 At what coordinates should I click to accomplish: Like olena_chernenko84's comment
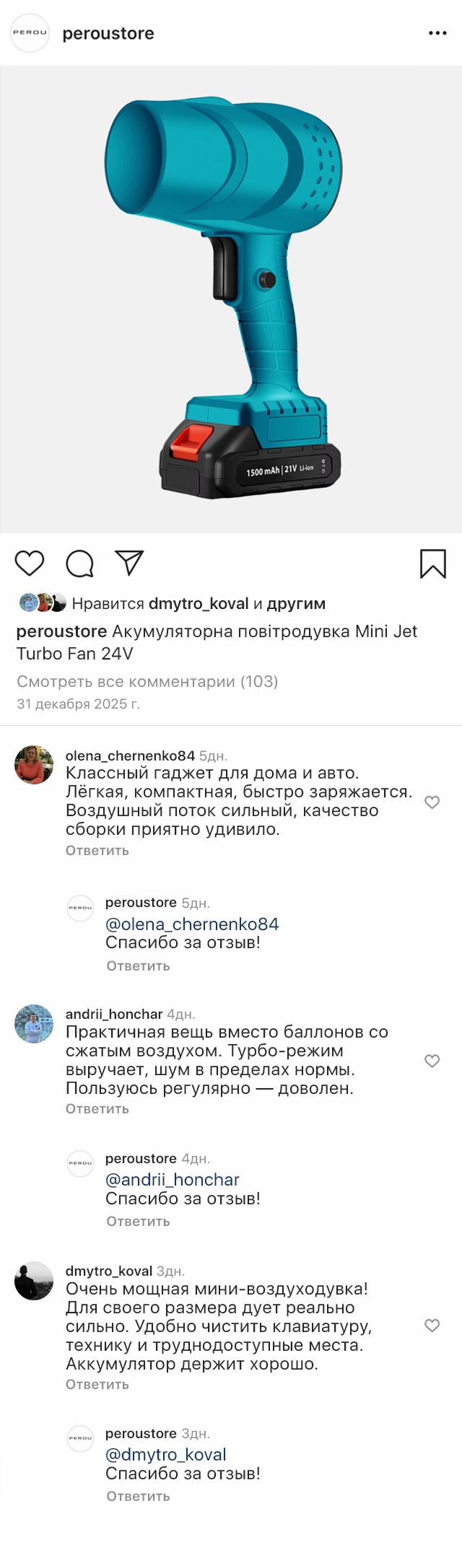click(432, 802)
